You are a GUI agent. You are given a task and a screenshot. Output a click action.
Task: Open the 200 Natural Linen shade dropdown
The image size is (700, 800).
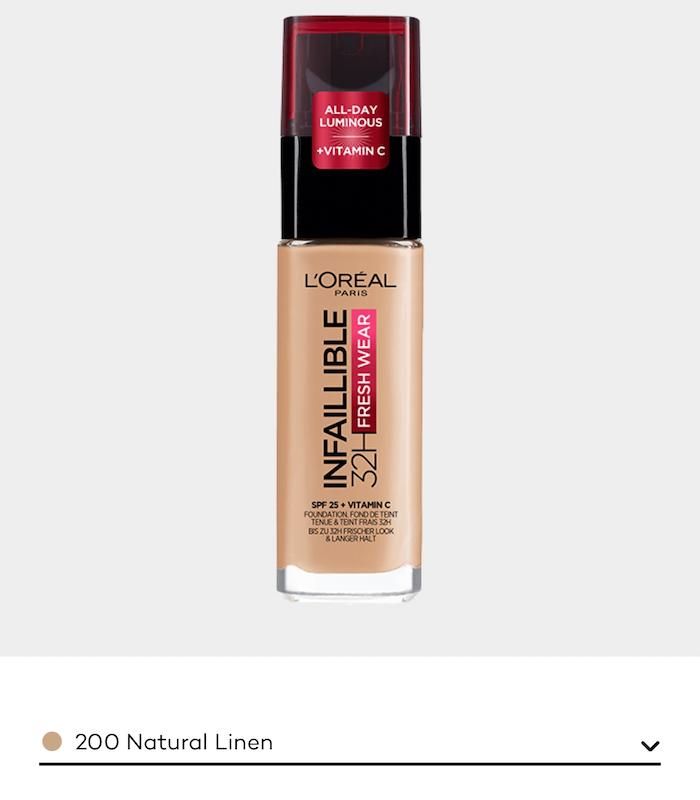(349, 743)
